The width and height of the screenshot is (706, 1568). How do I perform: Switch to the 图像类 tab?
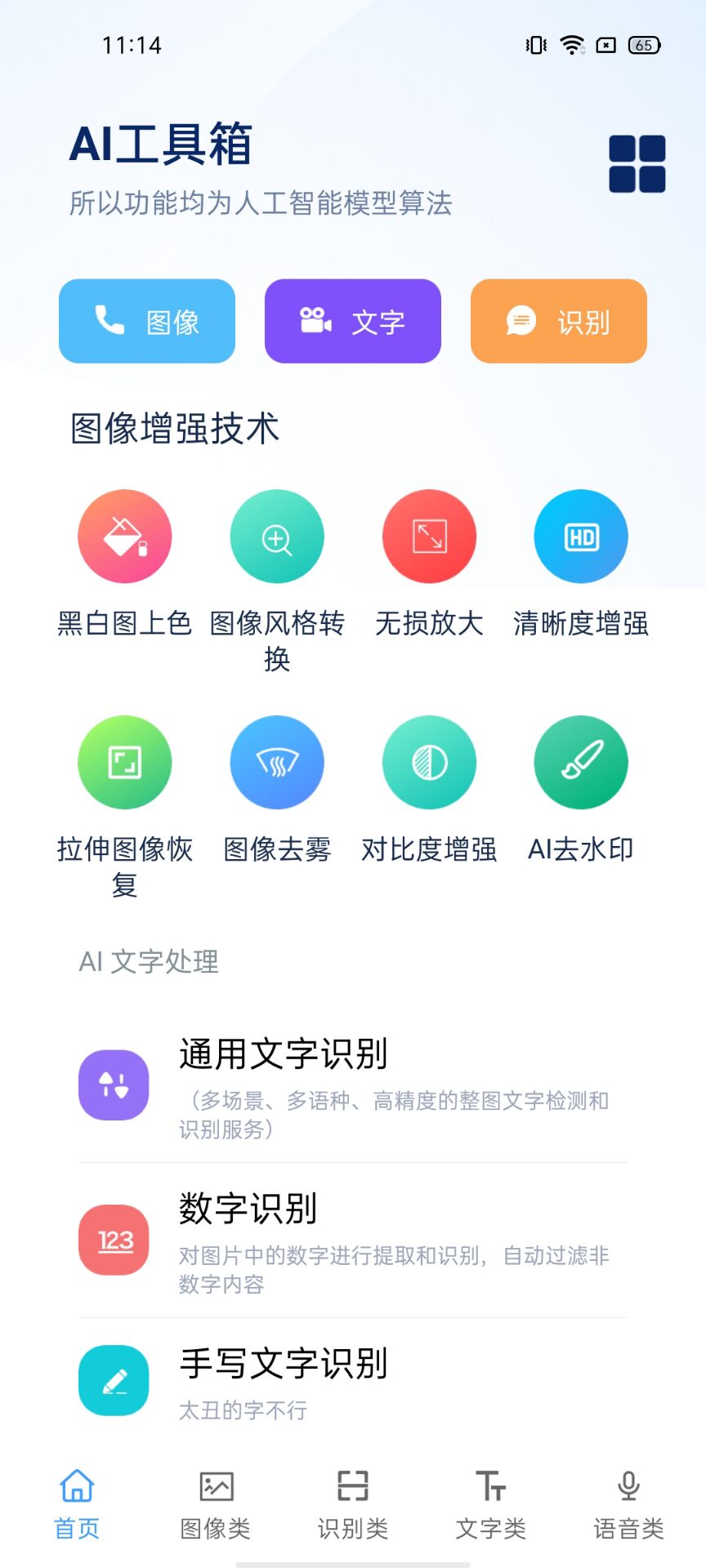pyautogui.click(x=215, y=1504)
